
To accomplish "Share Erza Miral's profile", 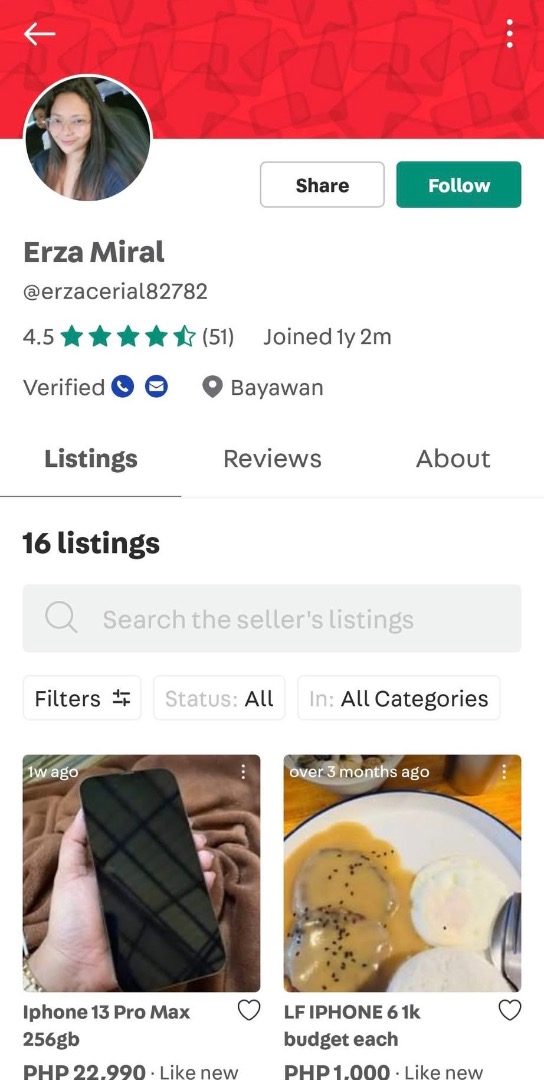I will (322, 185).
